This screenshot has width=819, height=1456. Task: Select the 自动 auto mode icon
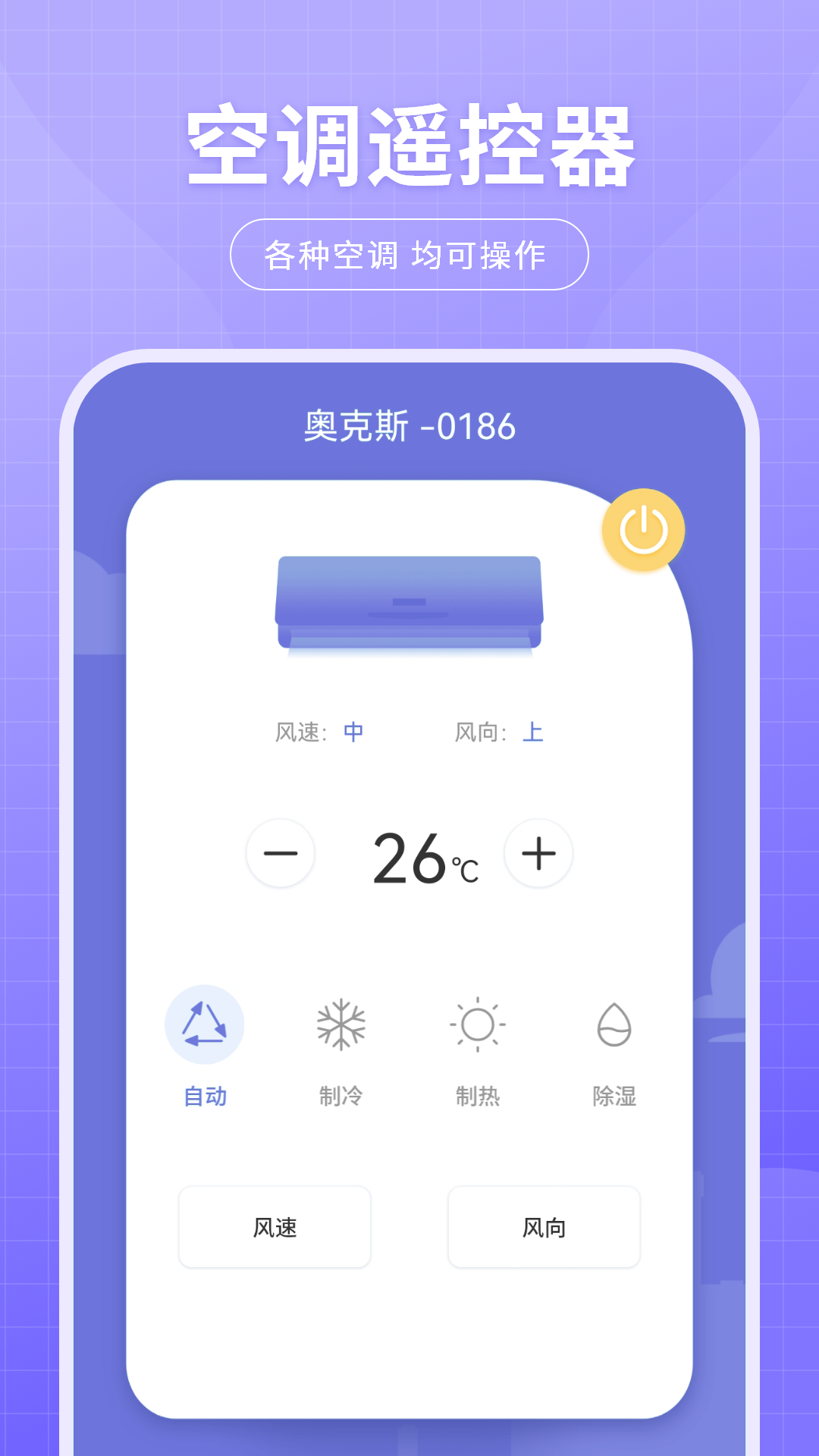(205, 1025)
